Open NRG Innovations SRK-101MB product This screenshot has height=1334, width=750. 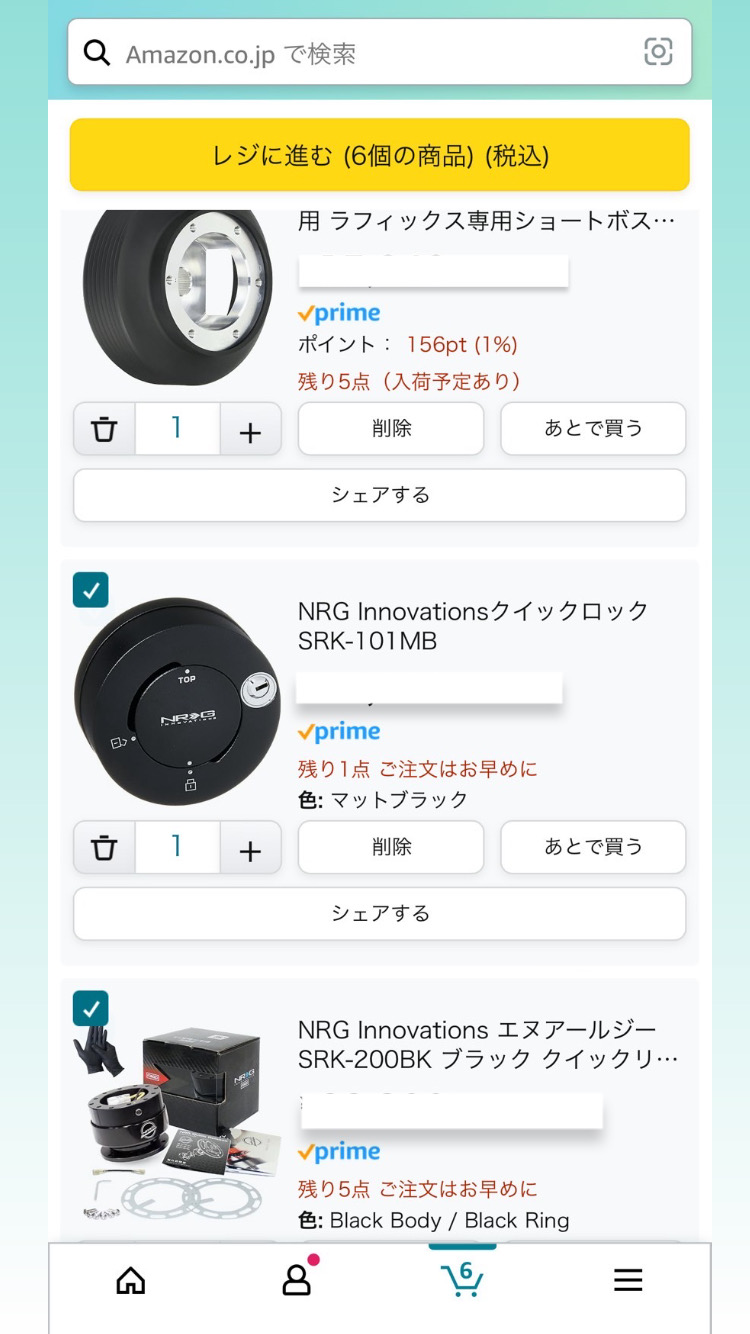click(x=472, y=625)
